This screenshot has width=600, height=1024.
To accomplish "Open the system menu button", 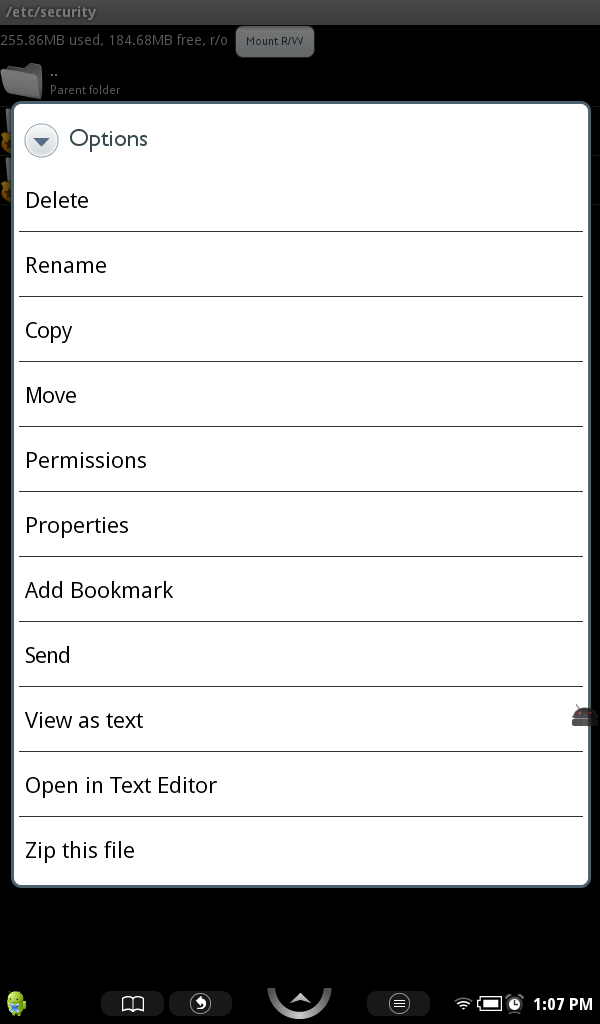I will (x=398, y=1003).
